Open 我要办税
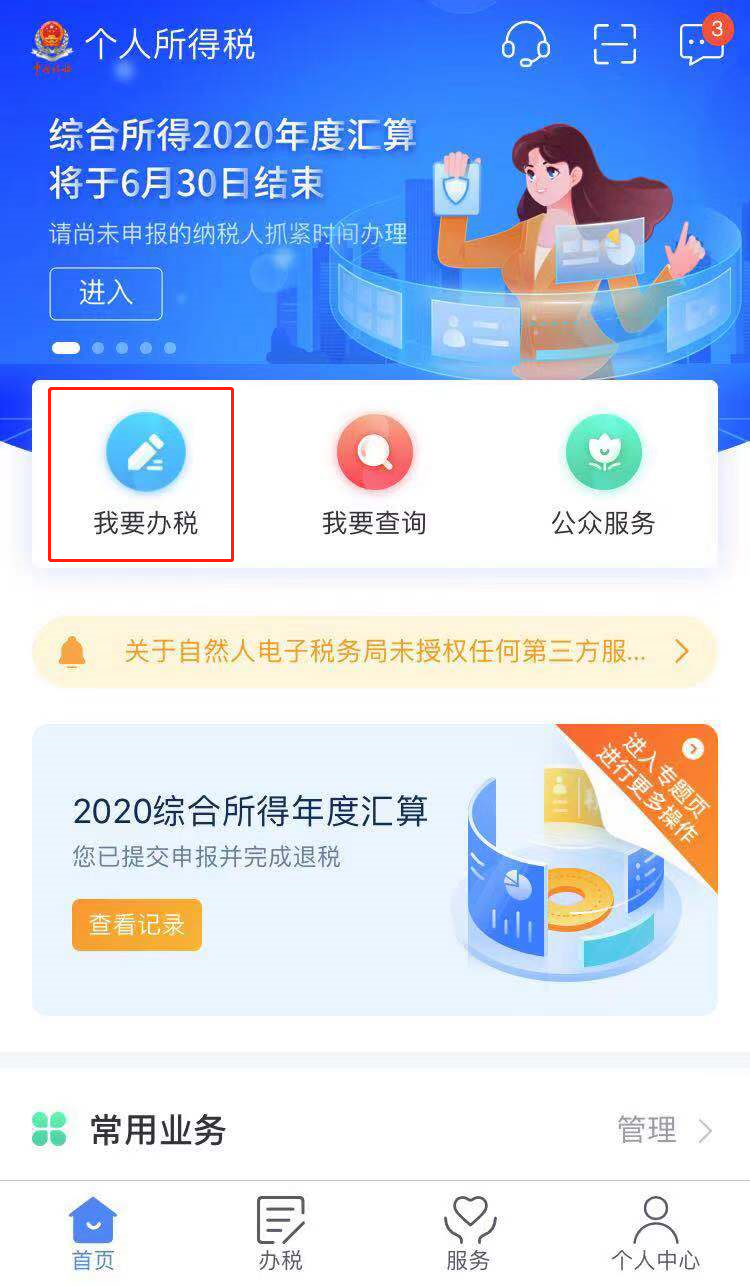750x1286 pixels. pyautogui.click(x=146, y=474)
